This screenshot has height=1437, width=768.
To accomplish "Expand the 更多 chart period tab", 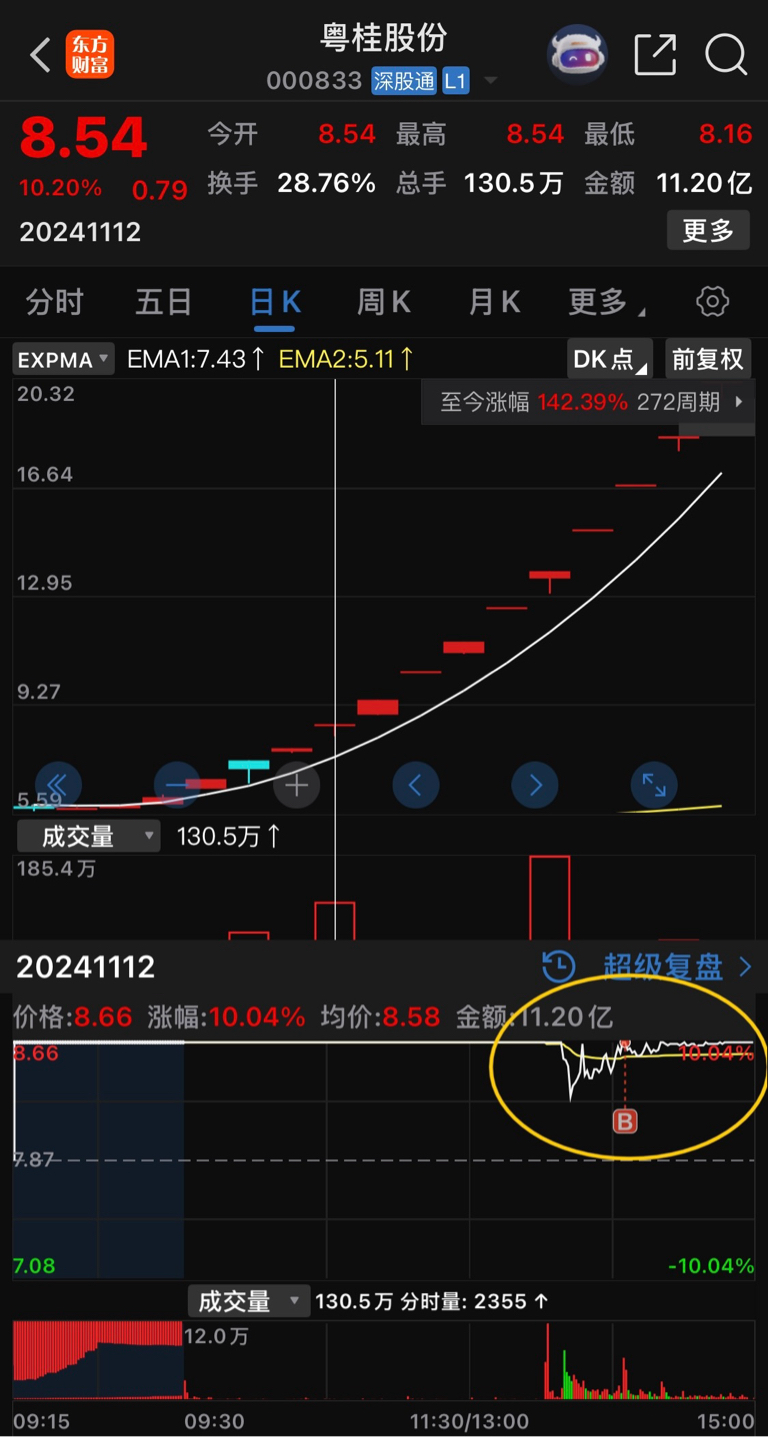I will pyautogui.click(x=606, y=302).
